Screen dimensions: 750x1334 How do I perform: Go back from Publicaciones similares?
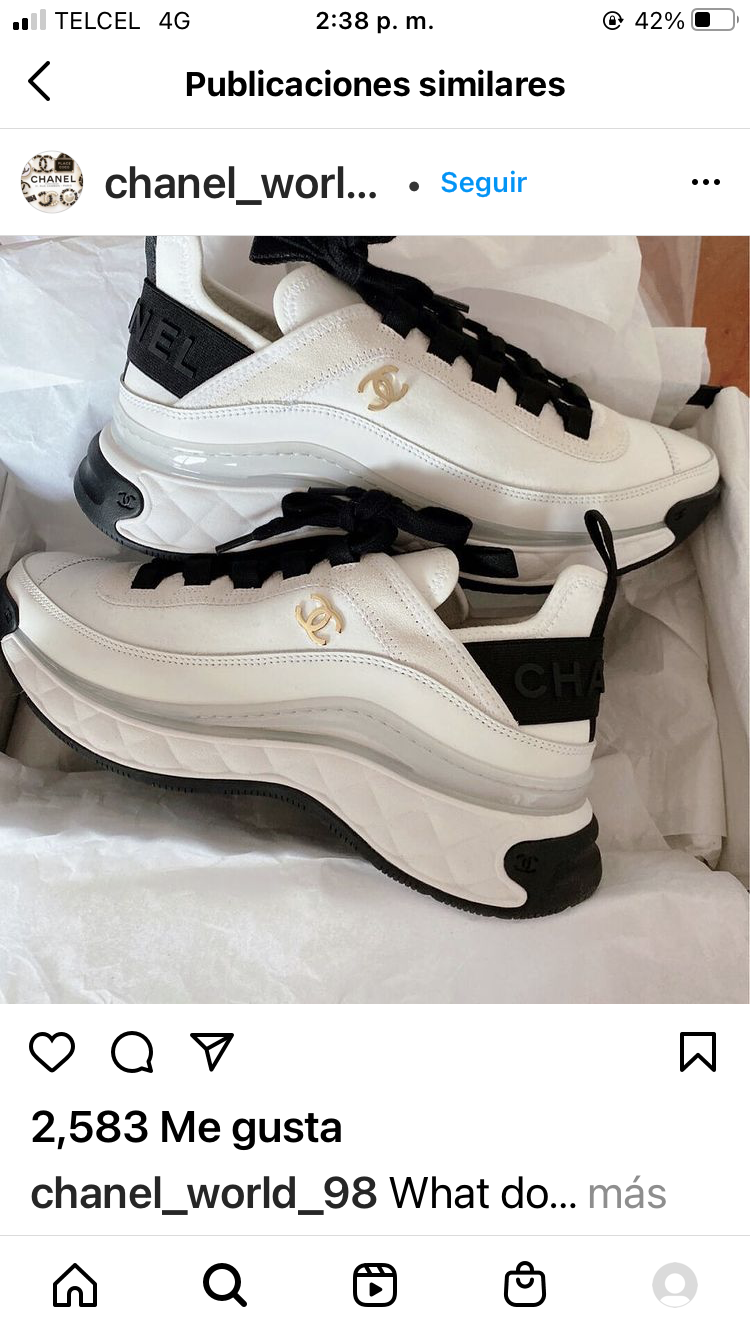(x=39, y=82)
